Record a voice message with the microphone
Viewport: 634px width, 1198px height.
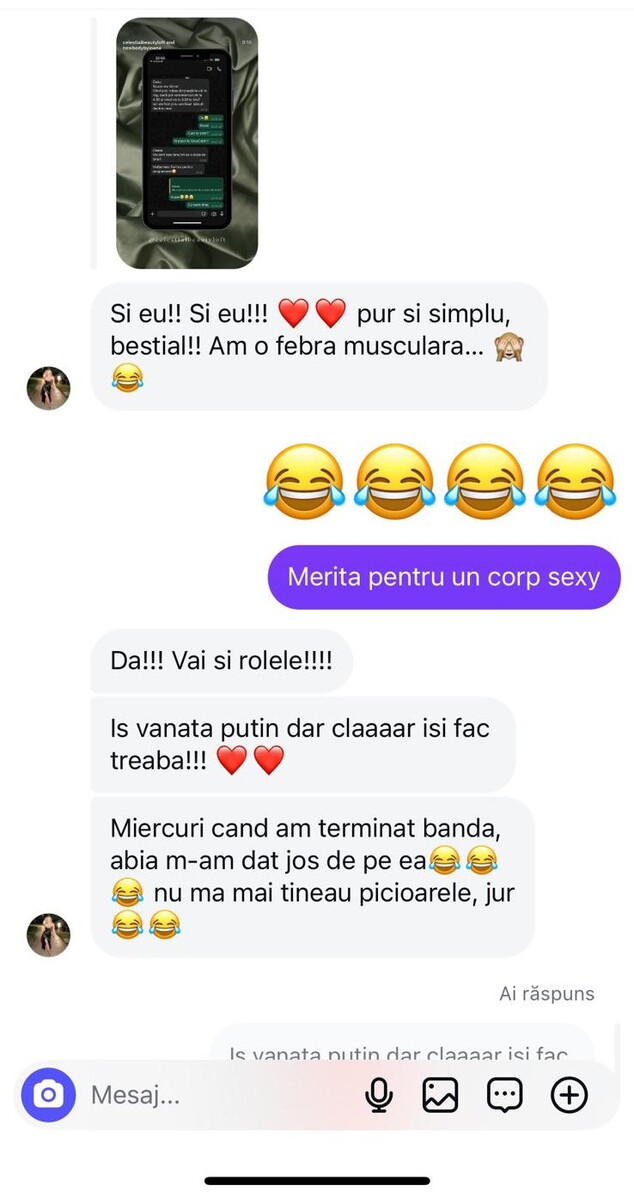(378, 1096)
